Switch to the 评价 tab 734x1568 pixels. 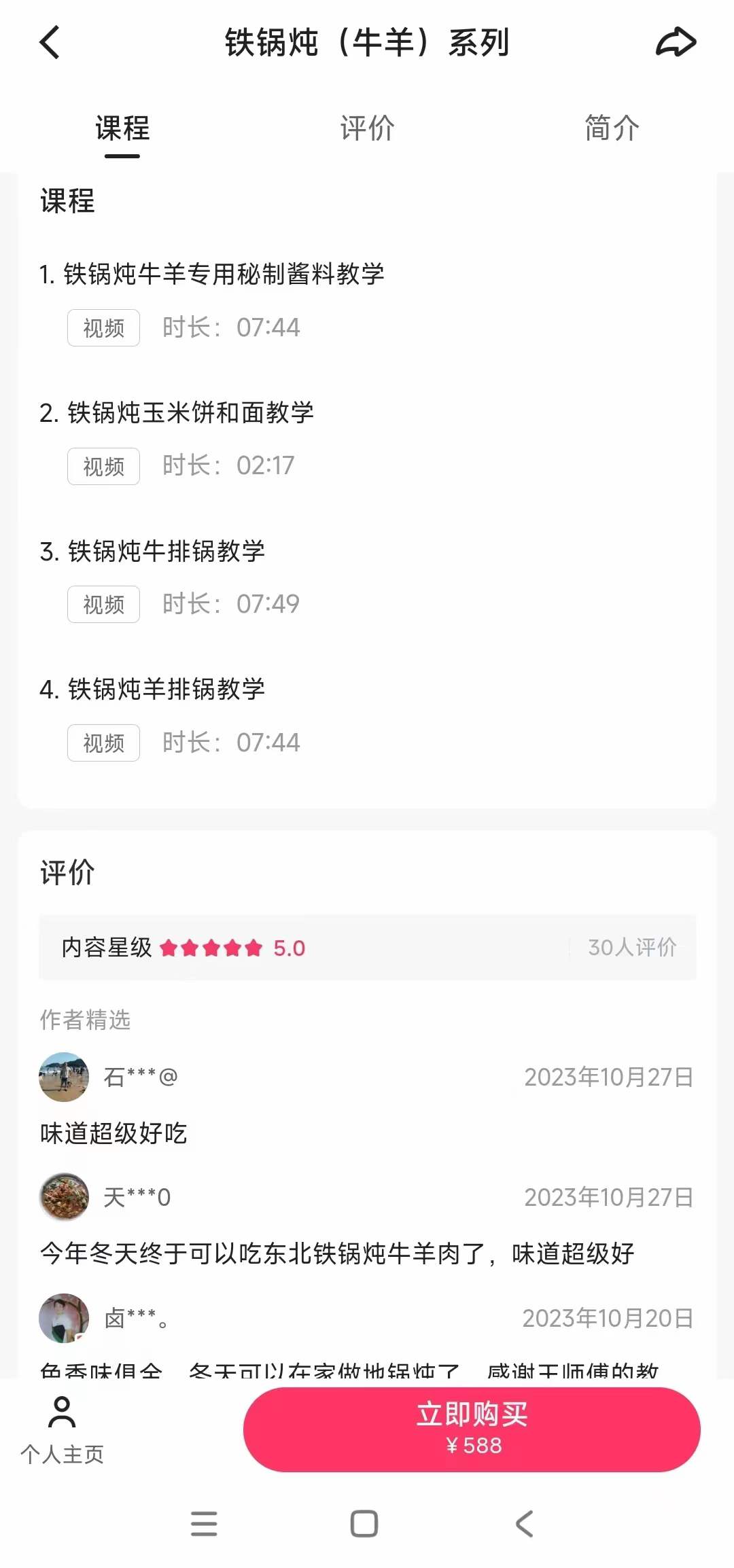point(367,130)
